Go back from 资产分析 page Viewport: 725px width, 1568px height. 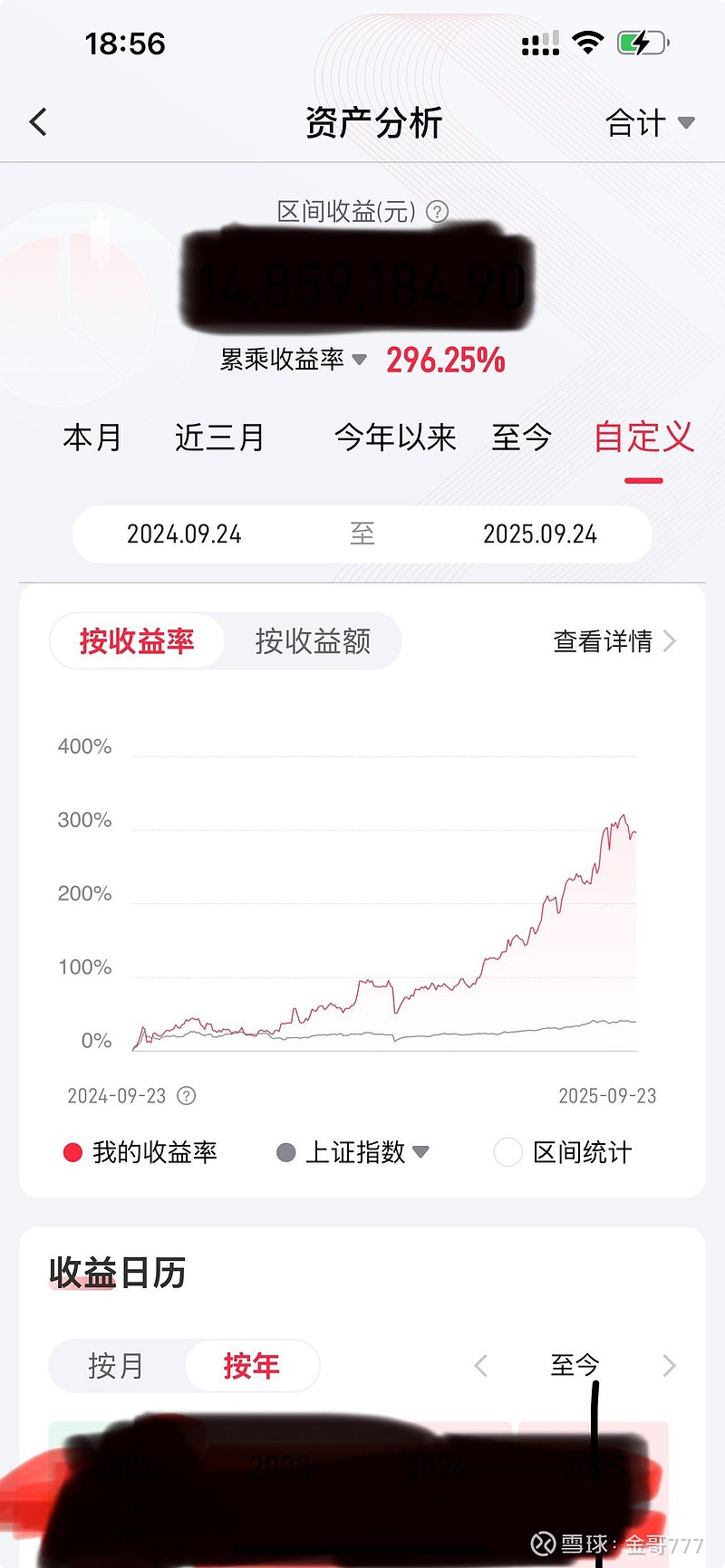(x=38, y=122)
